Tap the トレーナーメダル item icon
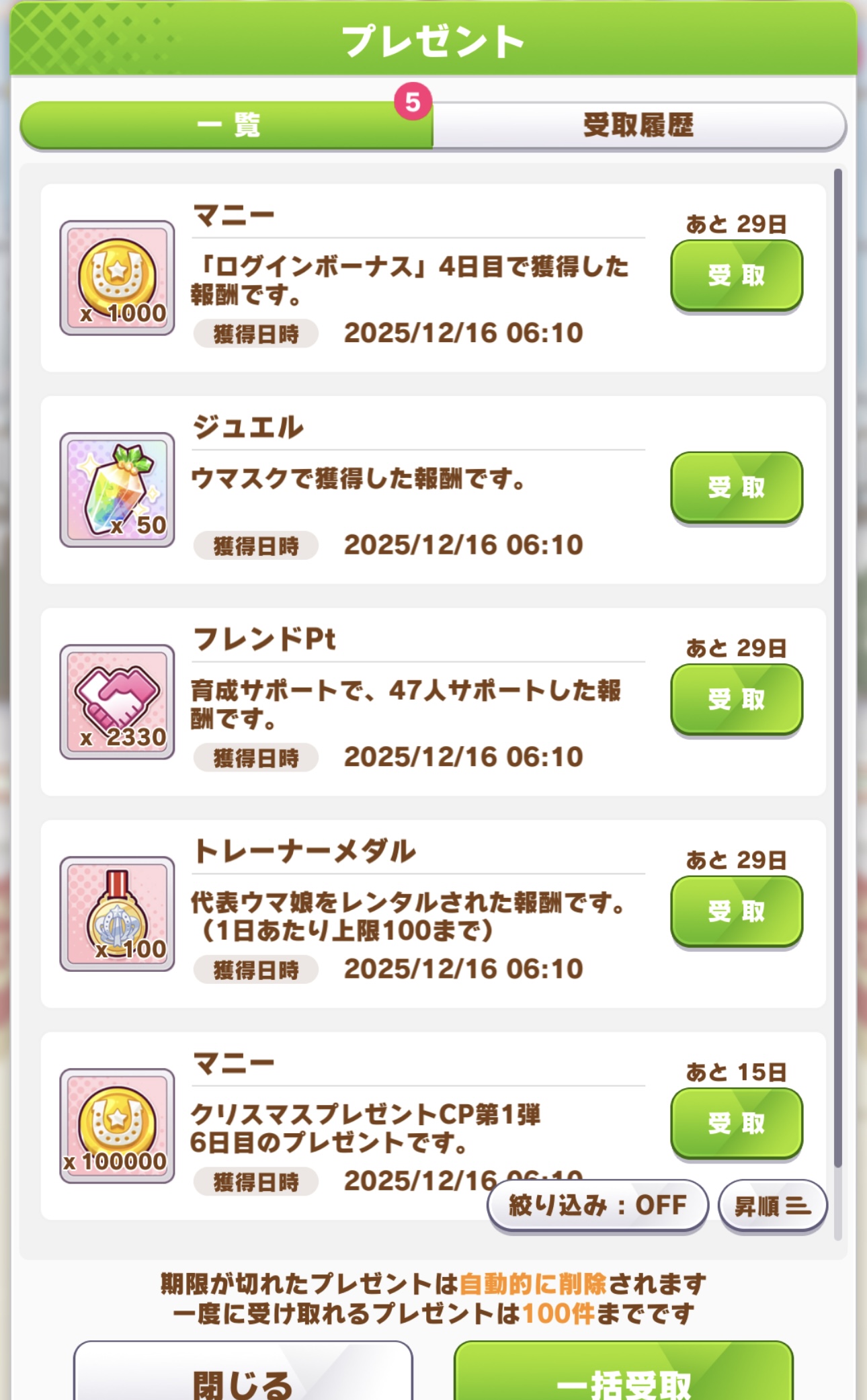867x1400 pixels. [117, 913]
